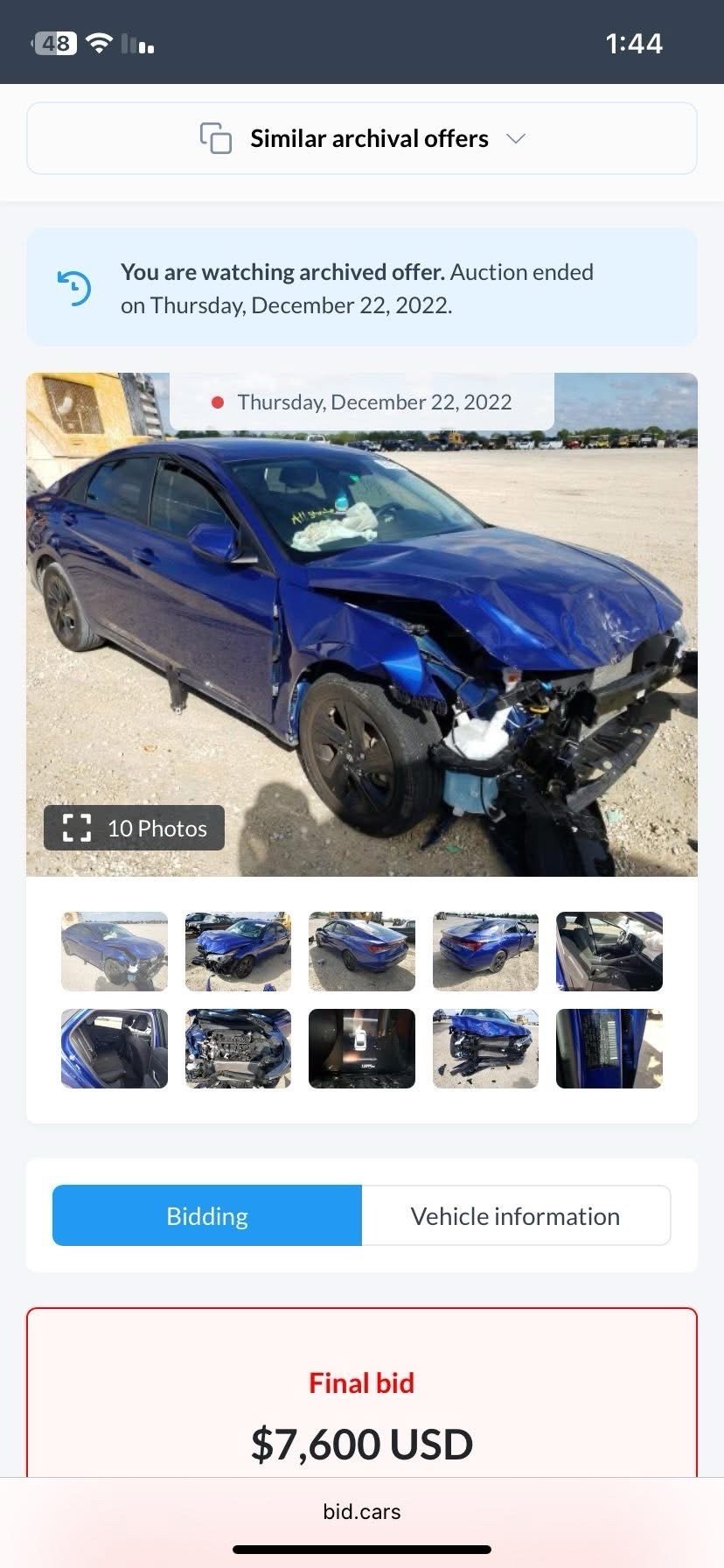Viewport: 724px width, 1568px height.
Task: Open the main blue car photo
Action: pyautogui.click(x=362, y=625)
